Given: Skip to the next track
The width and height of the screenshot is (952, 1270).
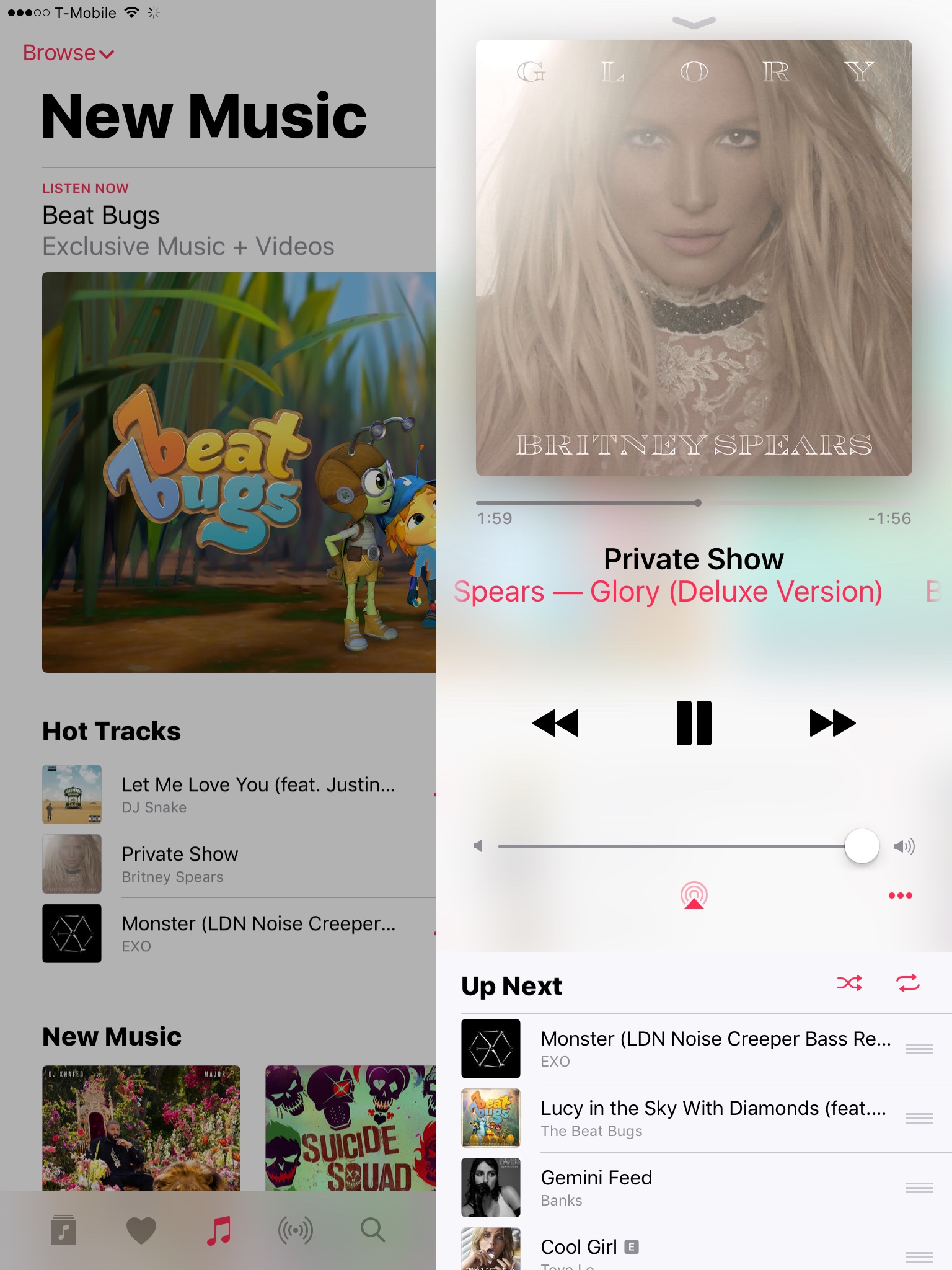Looking at the screenshot, I should pos(832,723).
